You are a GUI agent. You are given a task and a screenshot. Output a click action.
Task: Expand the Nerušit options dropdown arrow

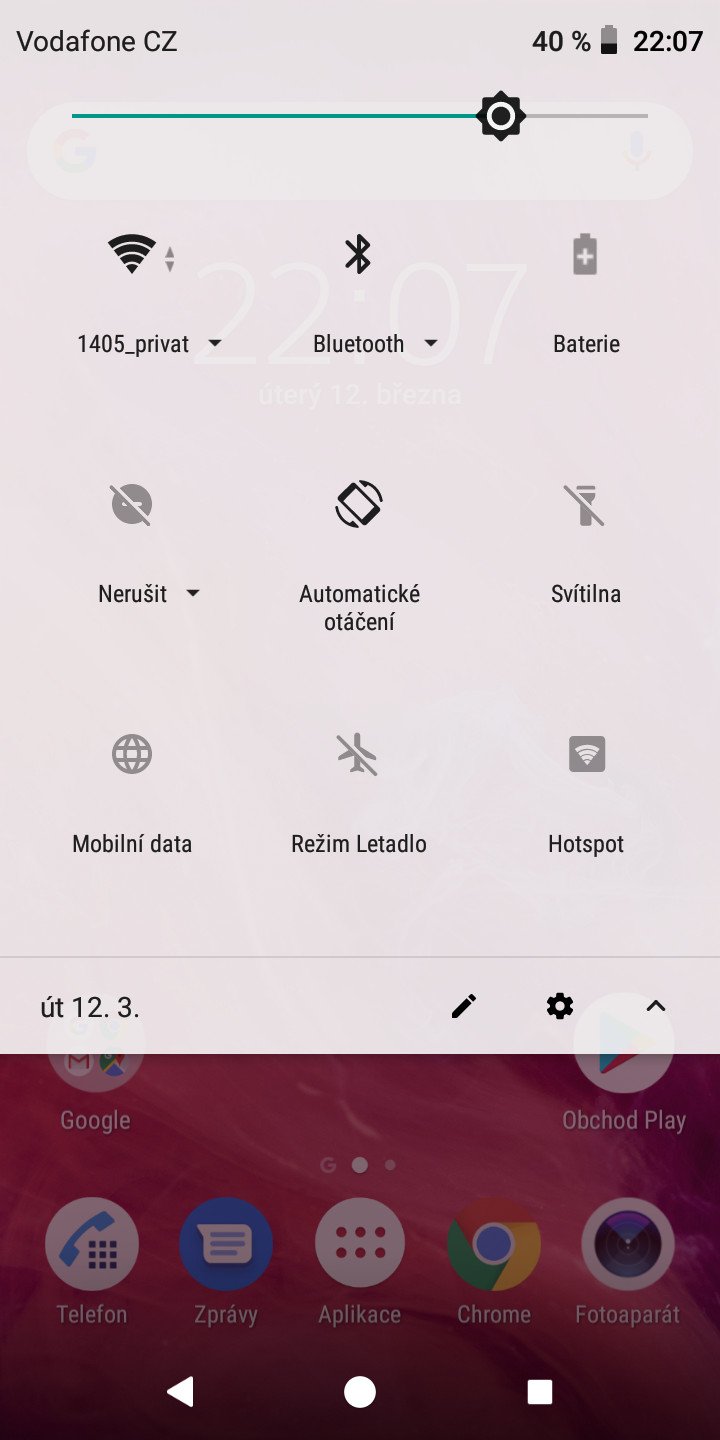point(193,594)
